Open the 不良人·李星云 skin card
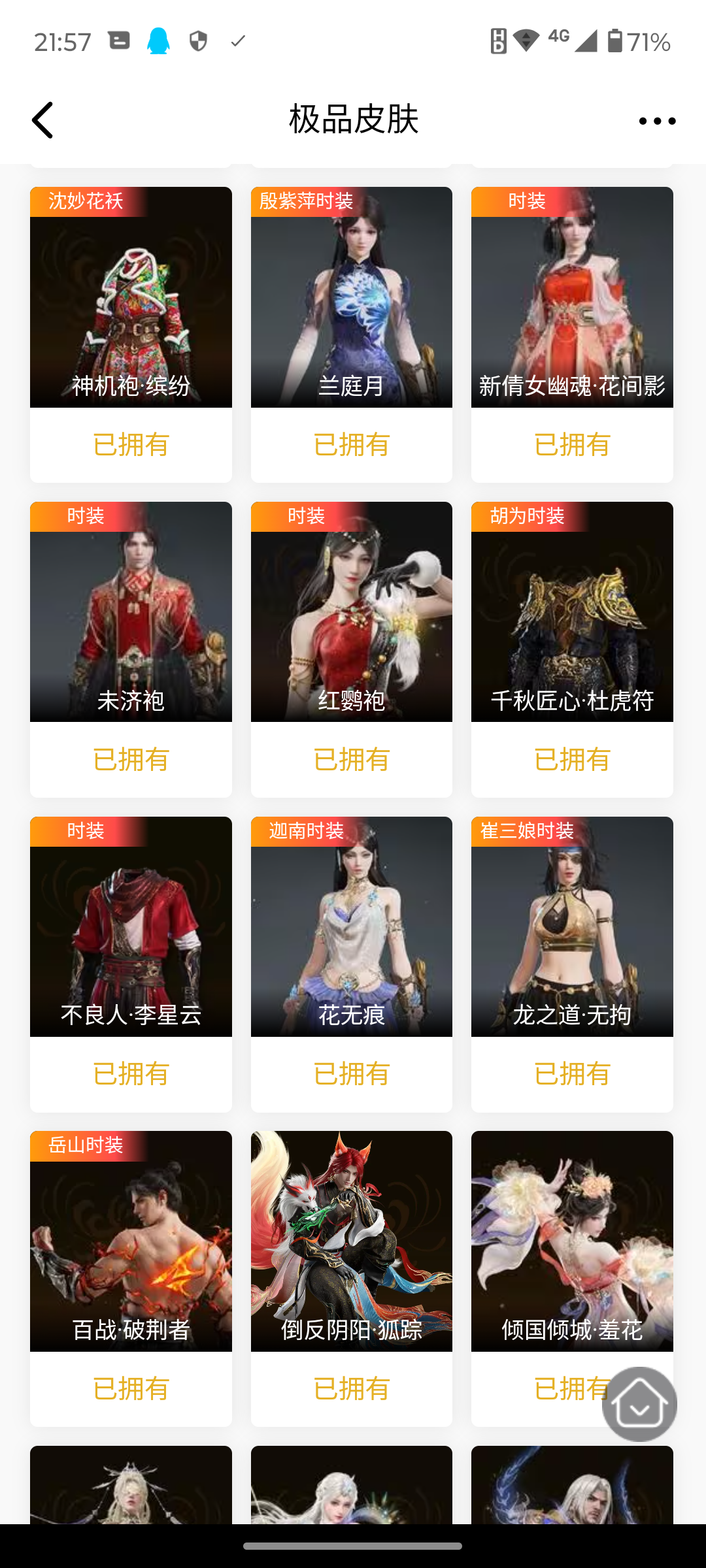The width and height of the screenshot is (706, 1568). 131,928
